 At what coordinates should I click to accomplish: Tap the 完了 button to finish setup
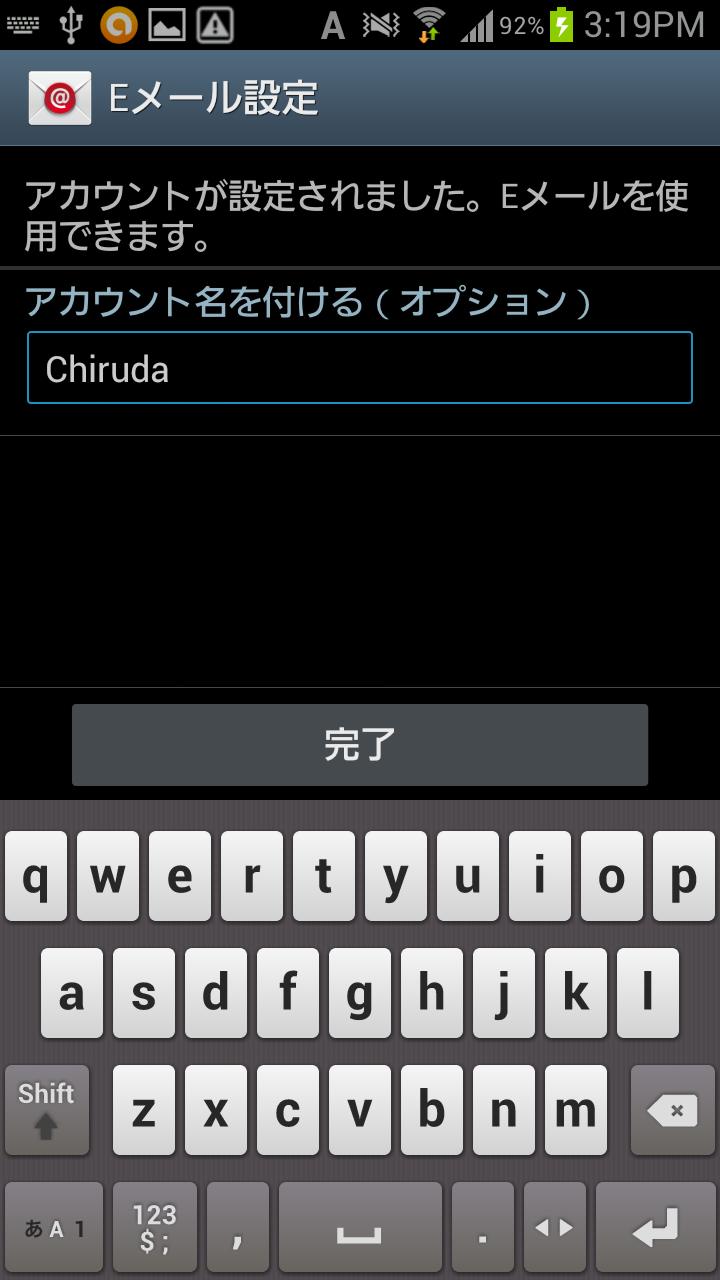360,745
